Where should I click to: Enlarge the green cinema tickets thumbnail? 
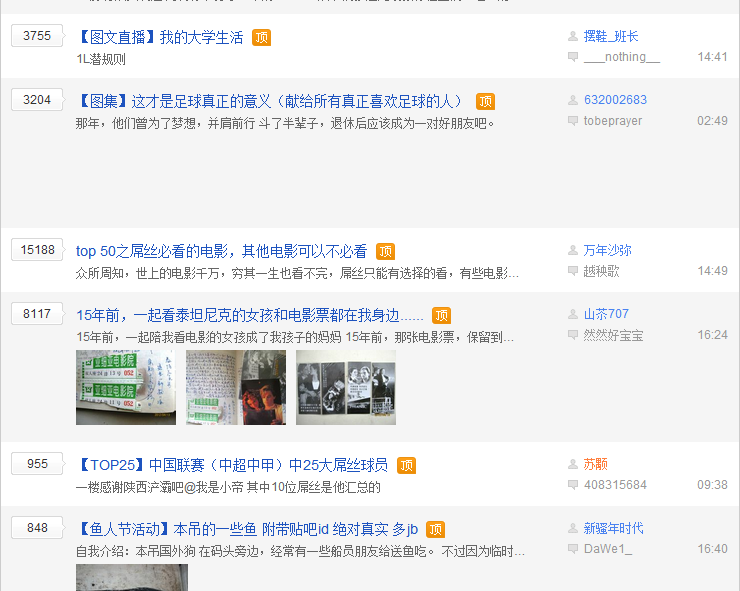pyautogui.click(x=126, y=387)
